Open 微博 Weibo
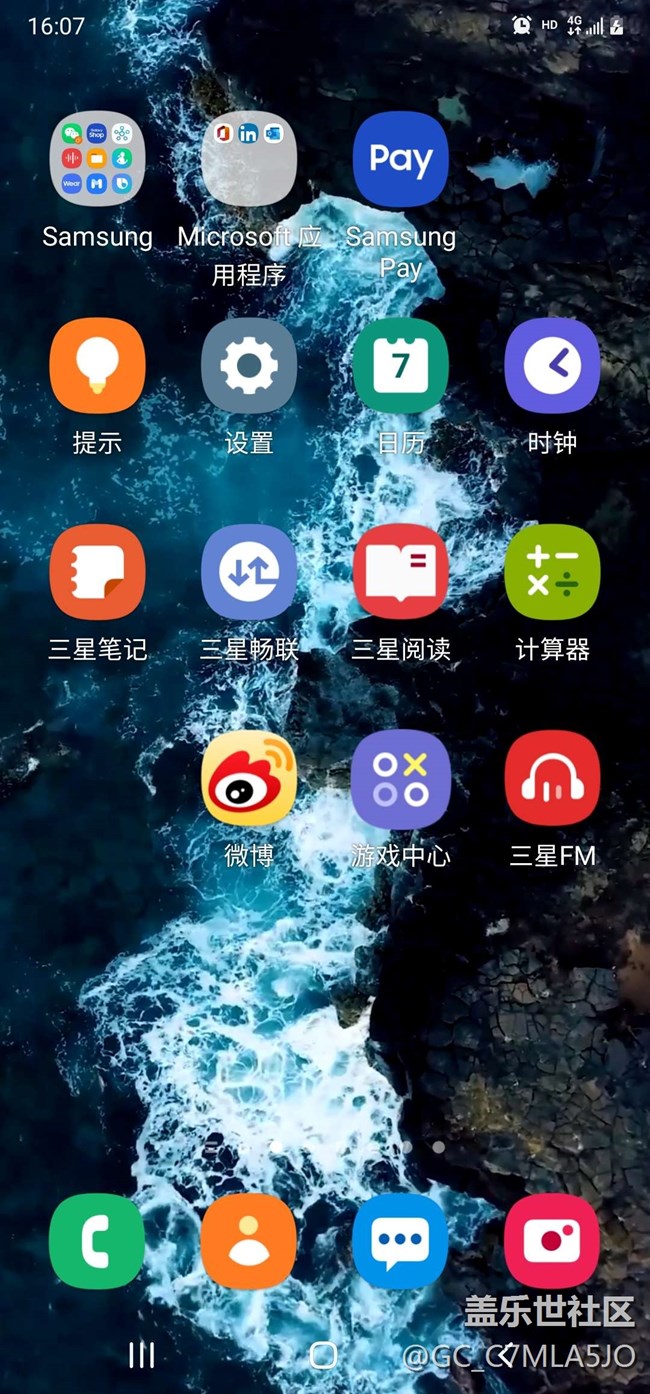650x1394 pixels. coord(249,779)
